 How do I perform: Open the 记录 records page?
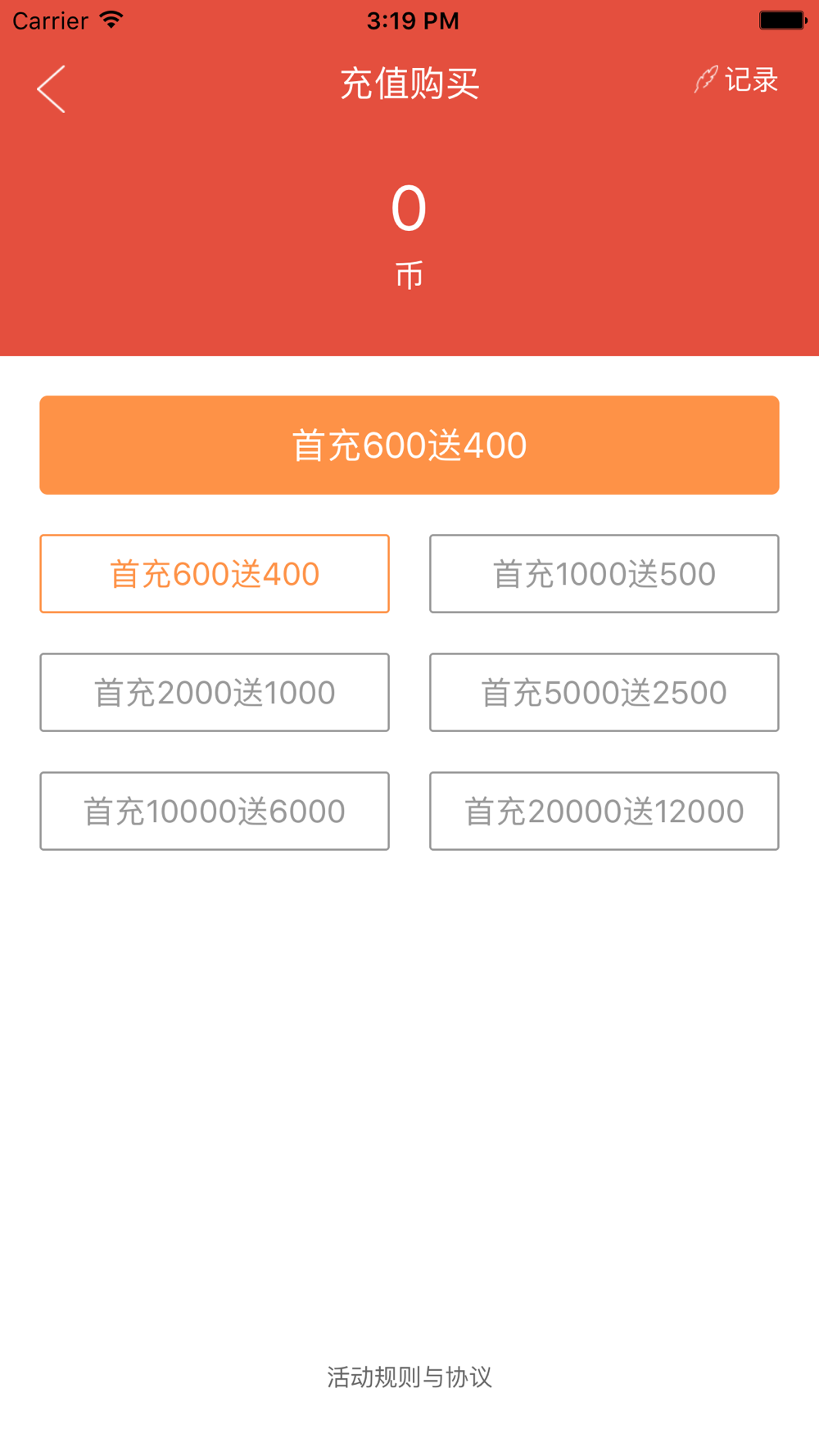(x=736, y=80)
